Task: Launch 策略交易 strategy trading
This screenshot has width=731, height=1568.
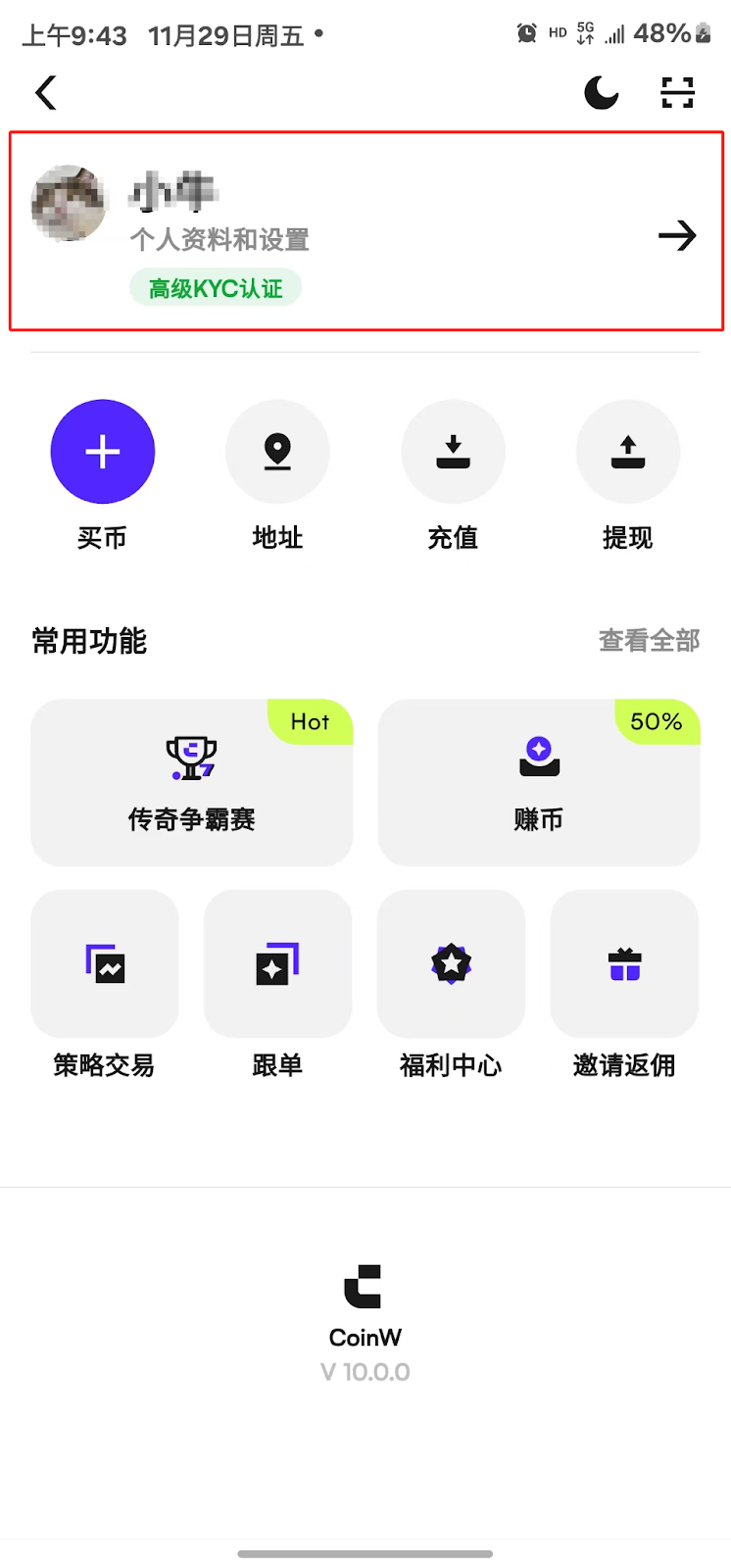Action: tap(105, 964)
